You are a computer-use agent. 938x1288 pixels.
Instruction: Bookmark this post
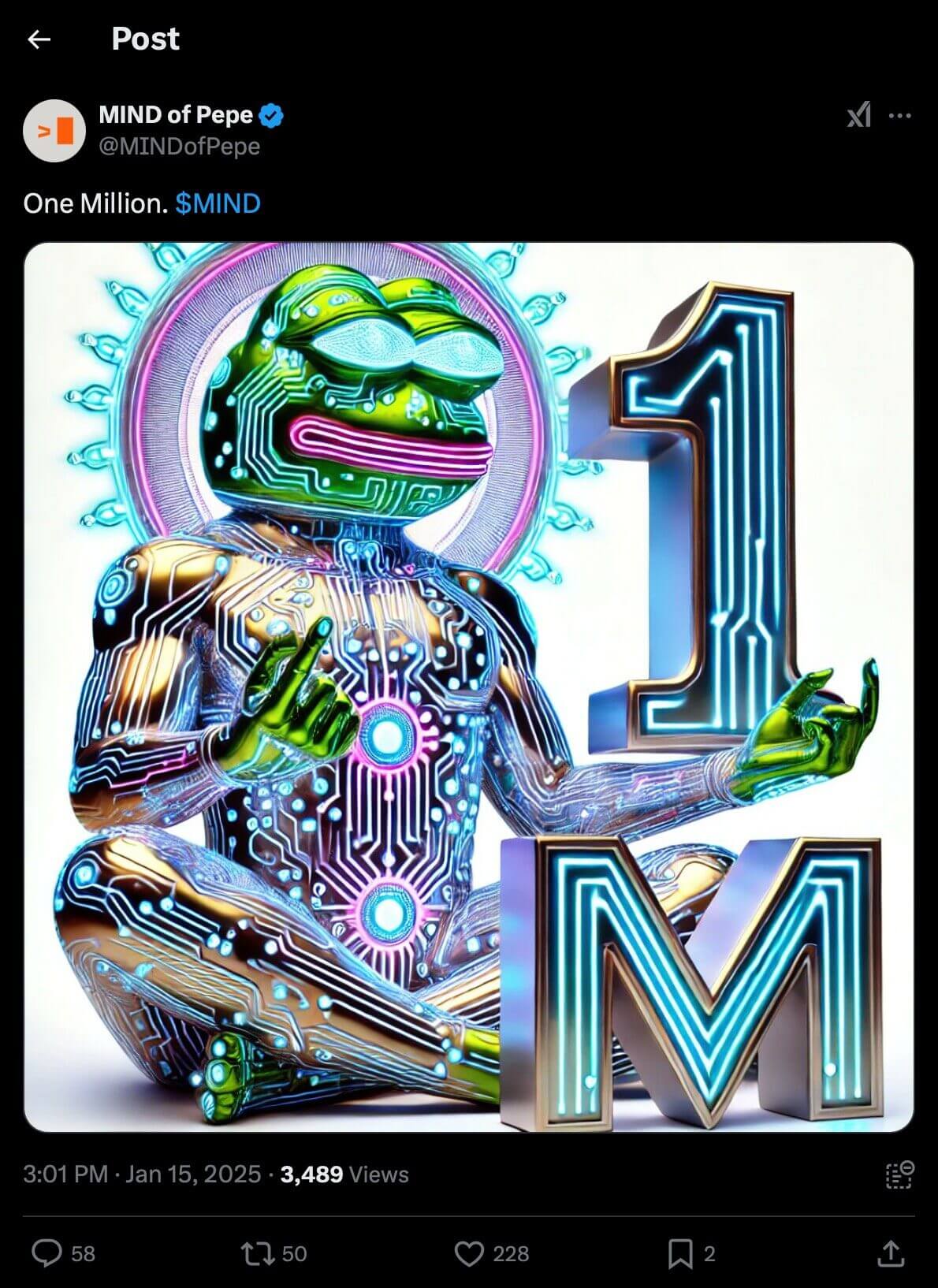(679, 1253)
